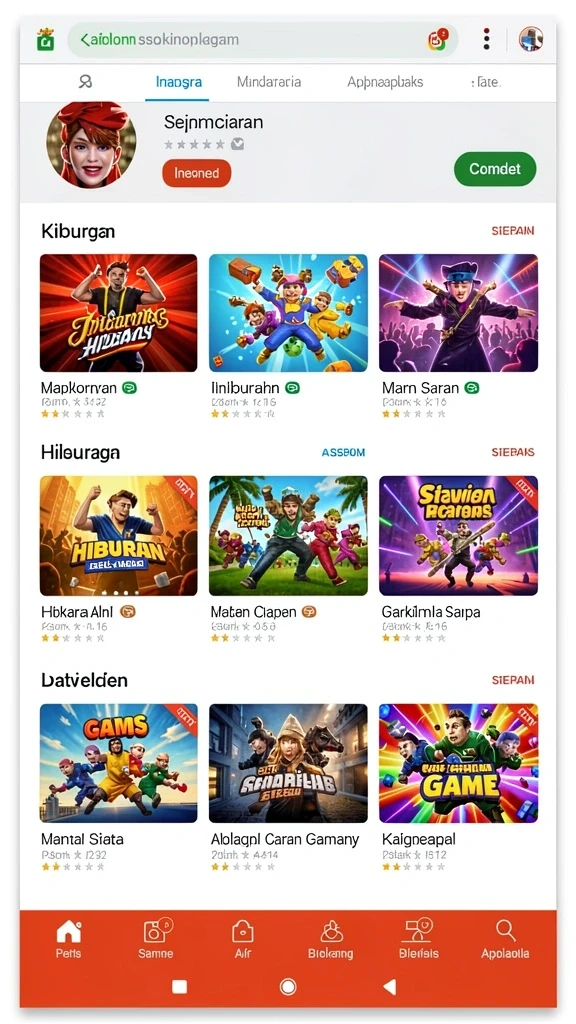Viewport: 576px width, 1024px height.
Task: Tap the search address field
Action: pos(263,40)
